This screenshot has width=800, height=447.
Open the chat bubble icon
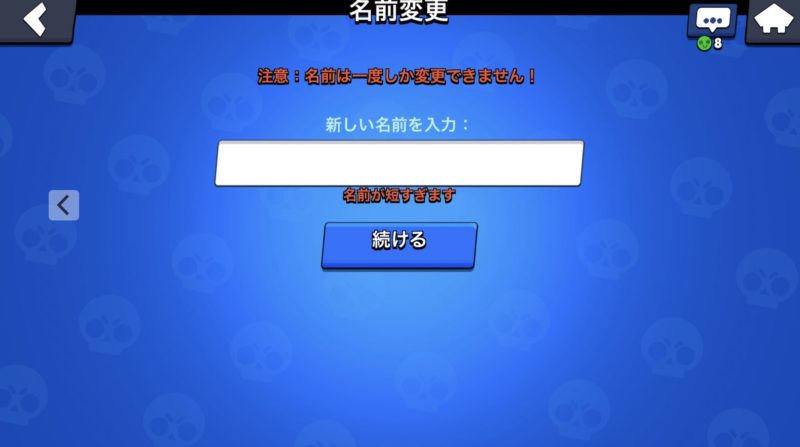pos(712,21)
